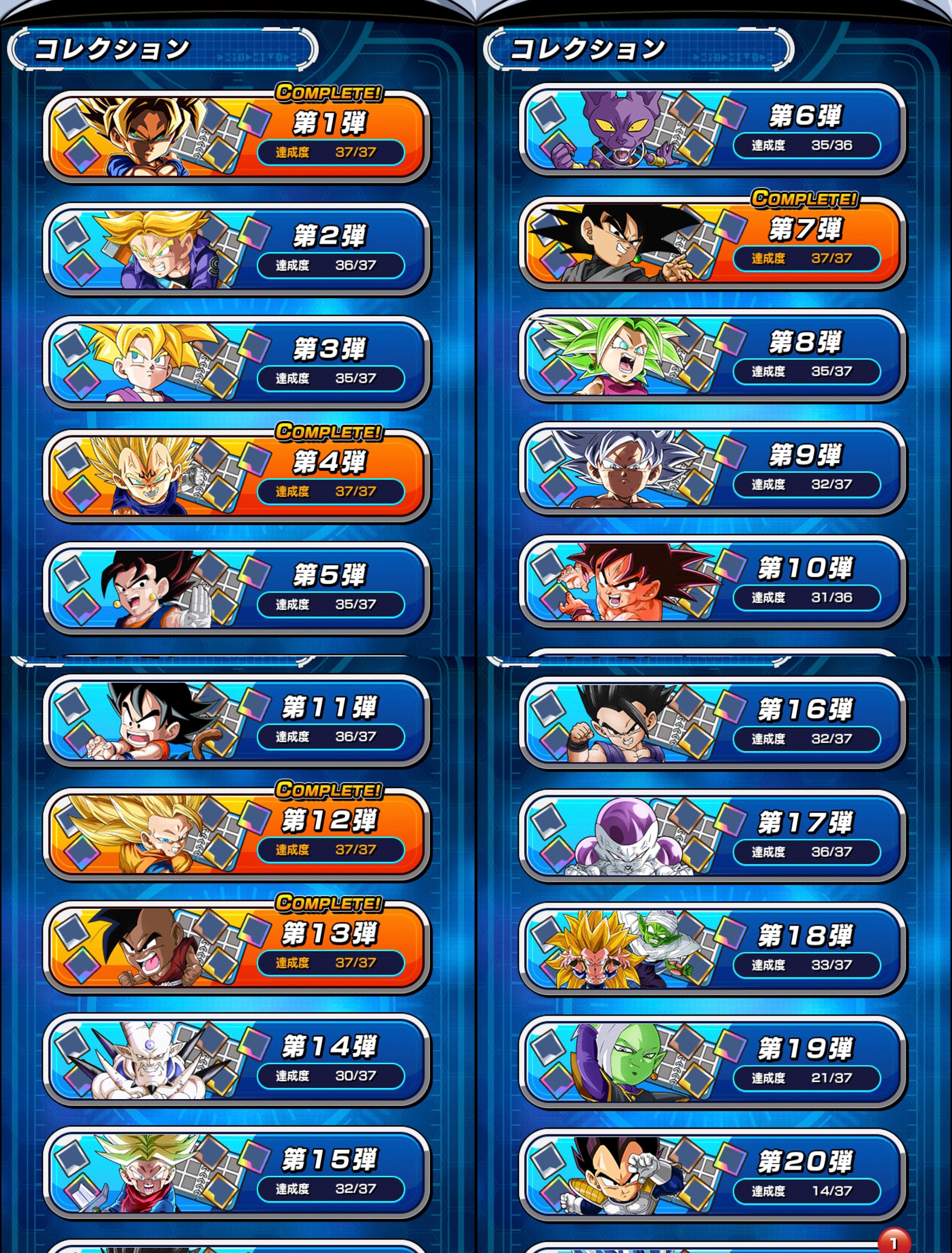View the 第14弾 collection

(236, 1060)
